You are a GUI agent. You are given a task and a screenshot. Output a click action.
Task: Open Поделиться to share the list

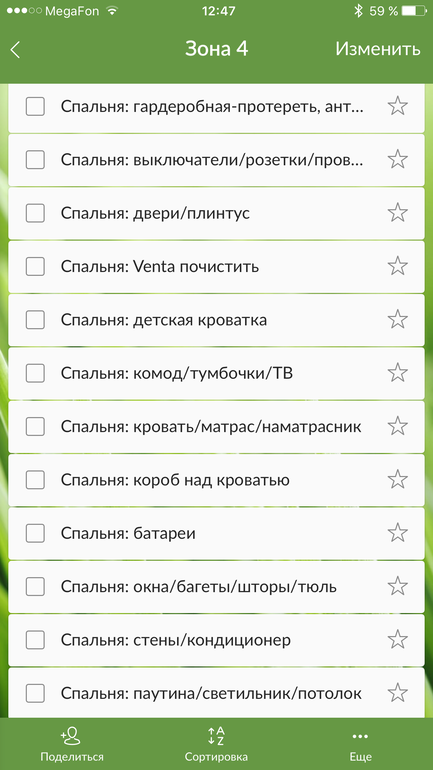pos(72,744)
